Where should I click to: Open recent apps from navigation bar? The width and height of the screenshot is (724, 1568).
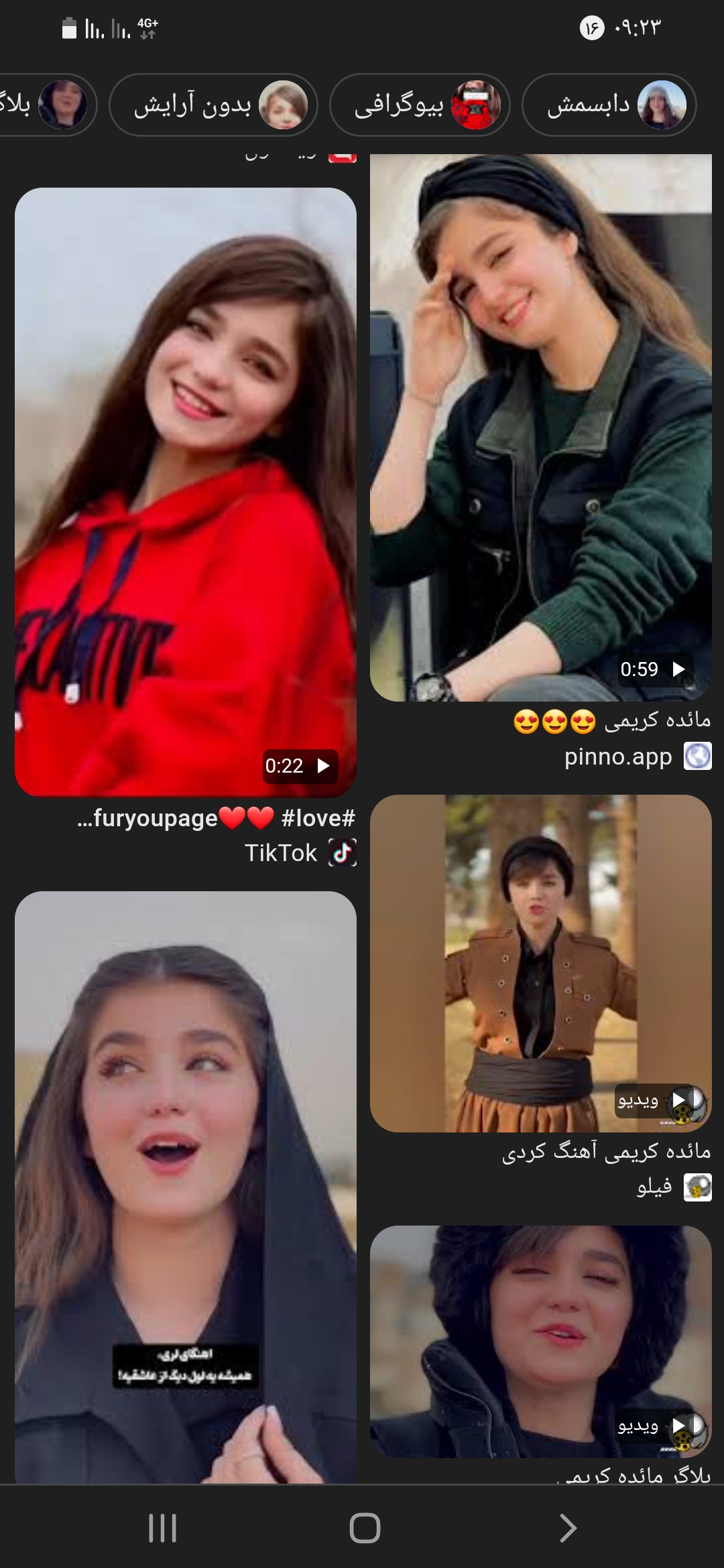click(162, 1528)
